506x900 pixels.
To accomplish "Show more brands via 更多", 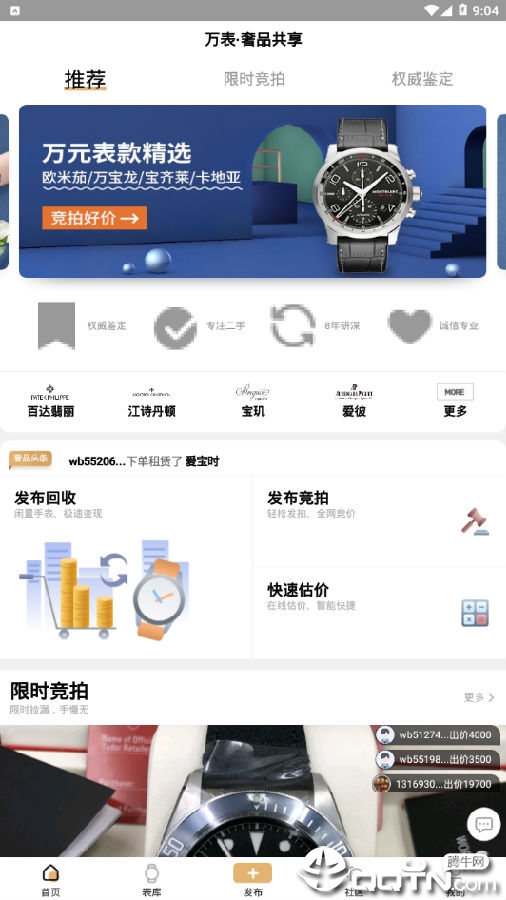I will point(455,401).
